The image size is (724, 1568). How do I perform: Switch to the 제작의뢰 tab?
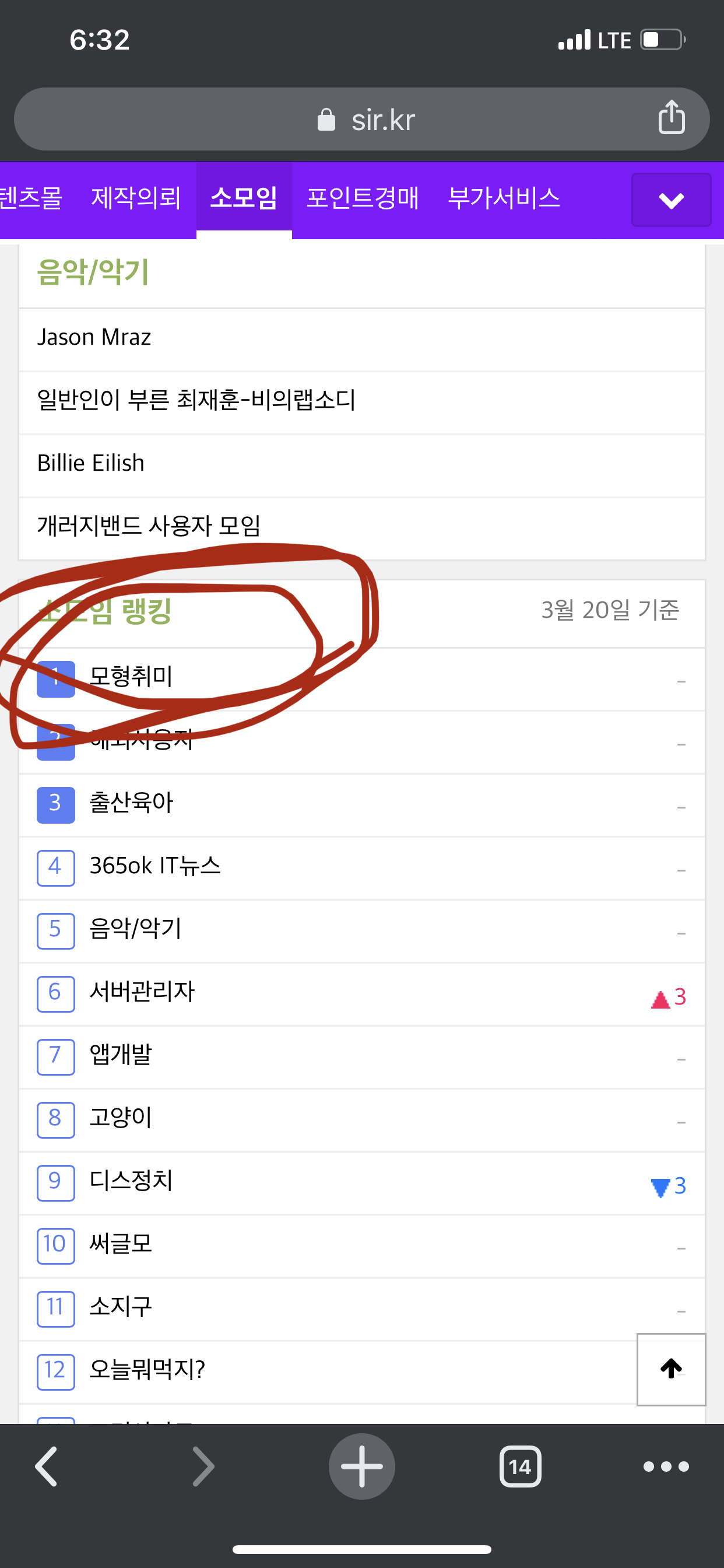point(136,198)
